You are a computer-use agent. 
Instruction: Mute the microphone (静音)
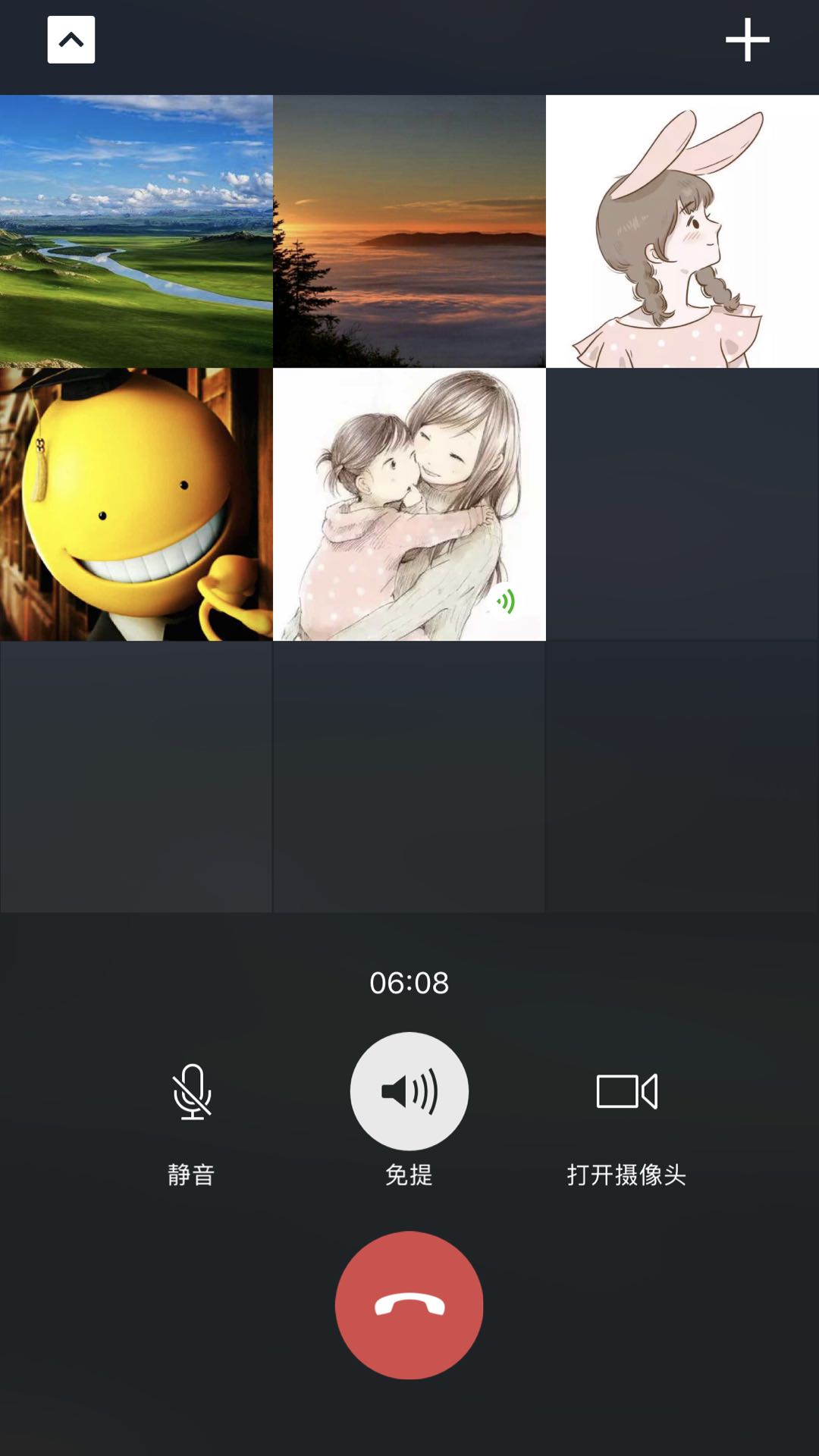(192, 1092)
